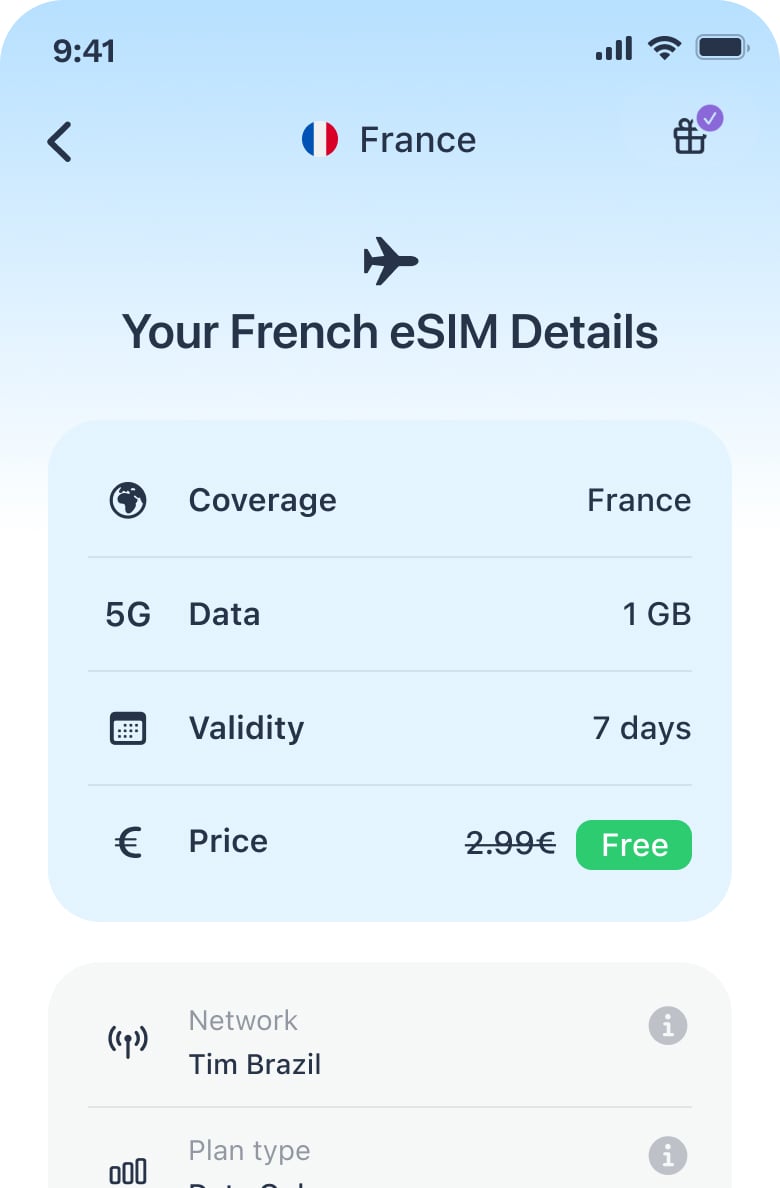
Task: Select the France title in the header
Action: 417,140
